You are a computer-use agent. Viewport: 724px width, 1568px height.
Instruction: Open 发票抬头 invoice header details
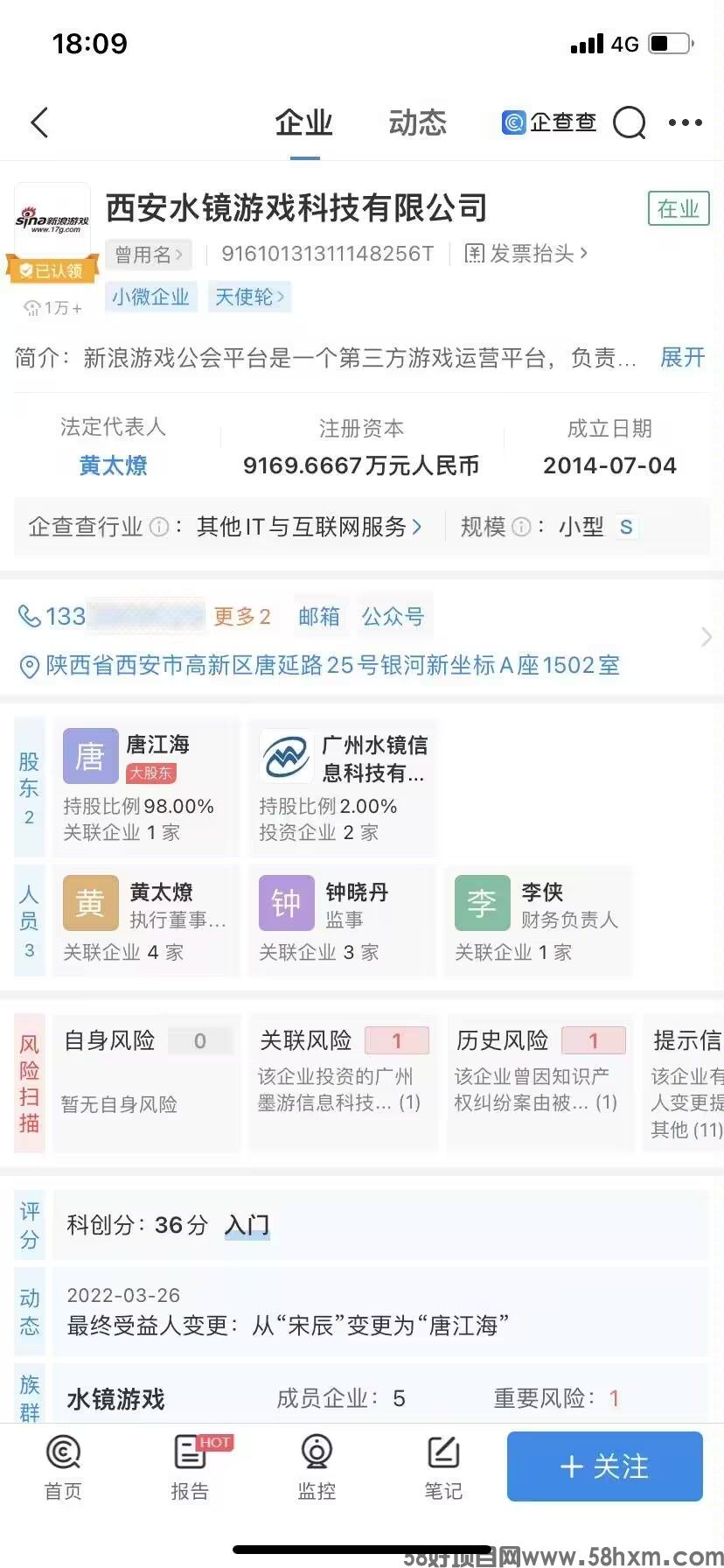526,254
